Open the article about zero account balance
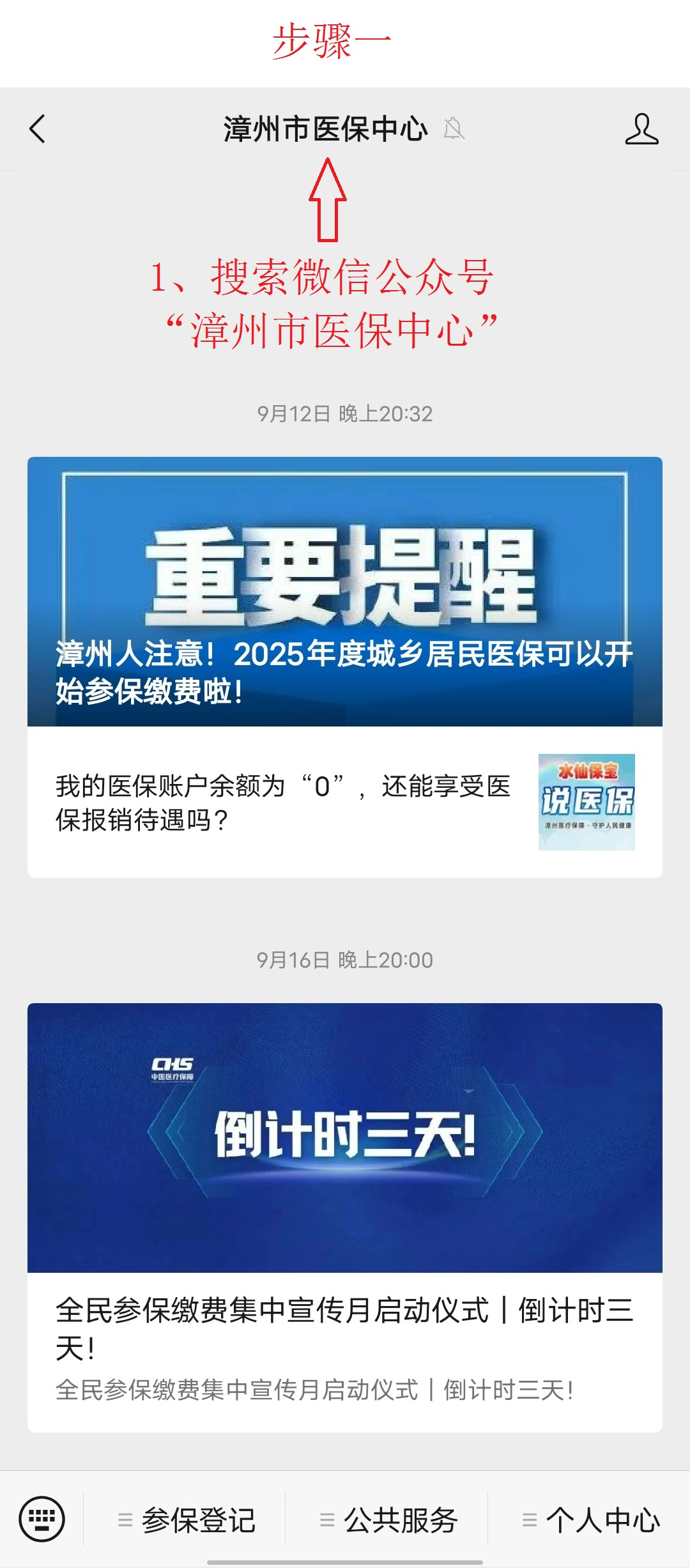Viewport: 690px width, 1568px height. (345, 803)
